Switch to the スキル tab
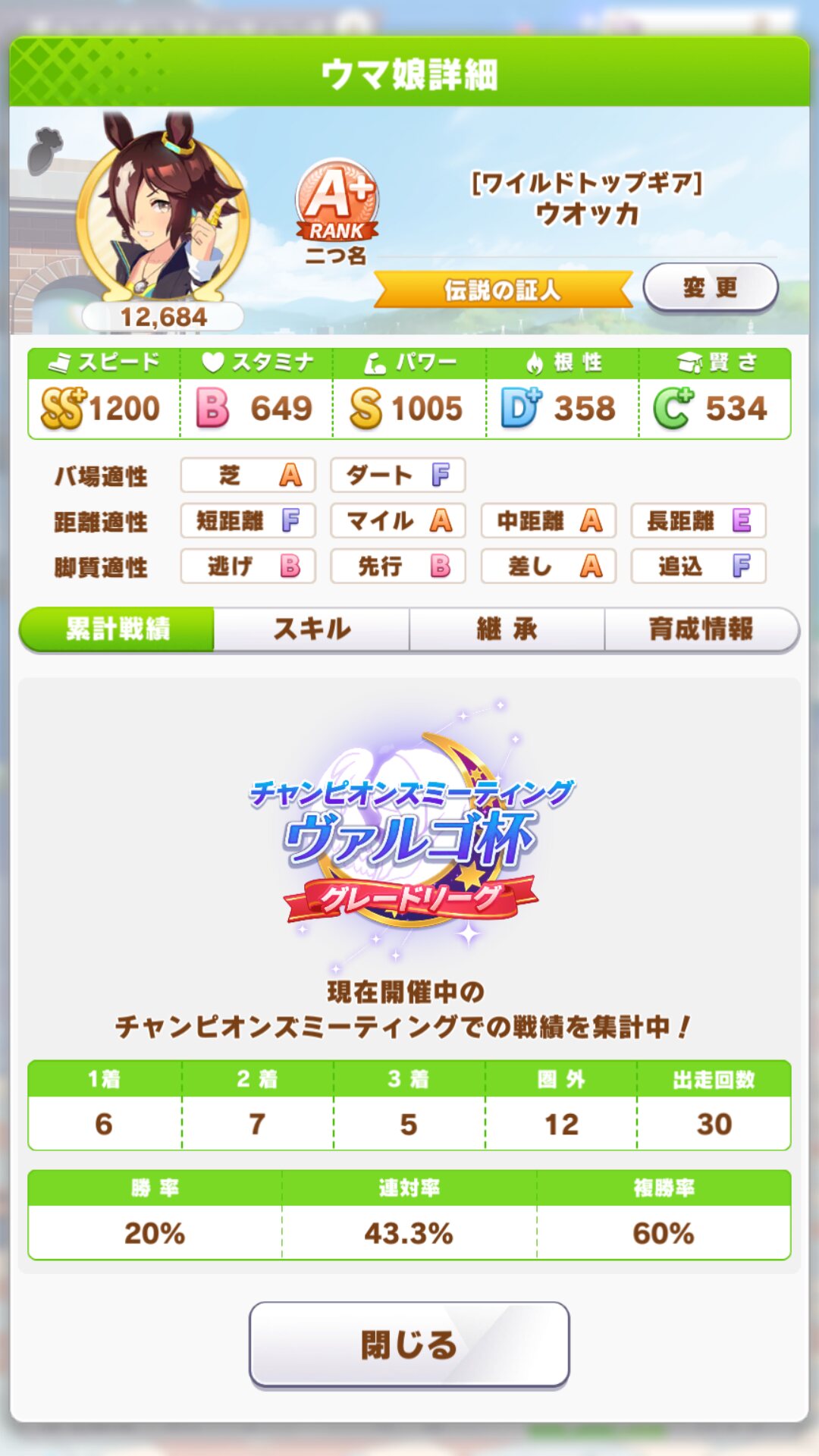Screen dimensions: 819x1456 point(312,629)
